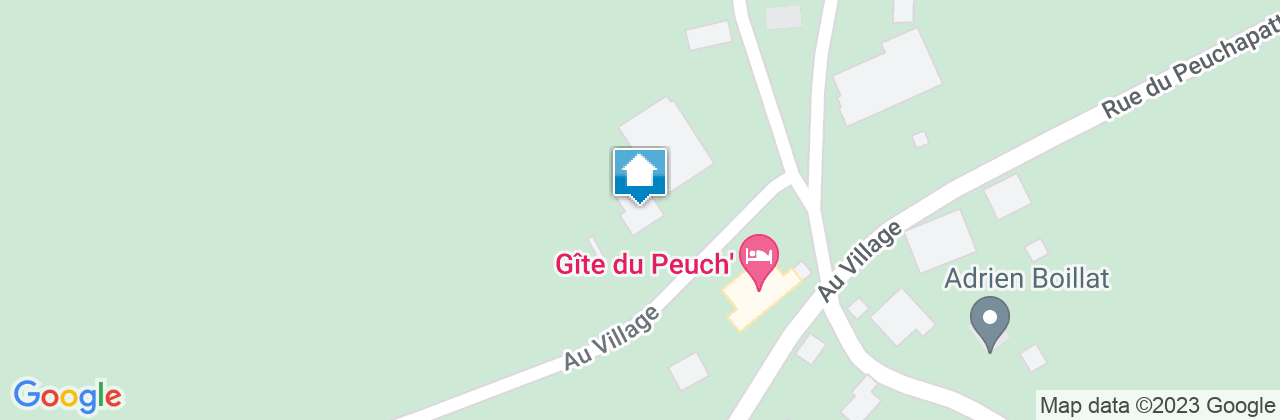Select the Adrien Boillat place pin

990,320
